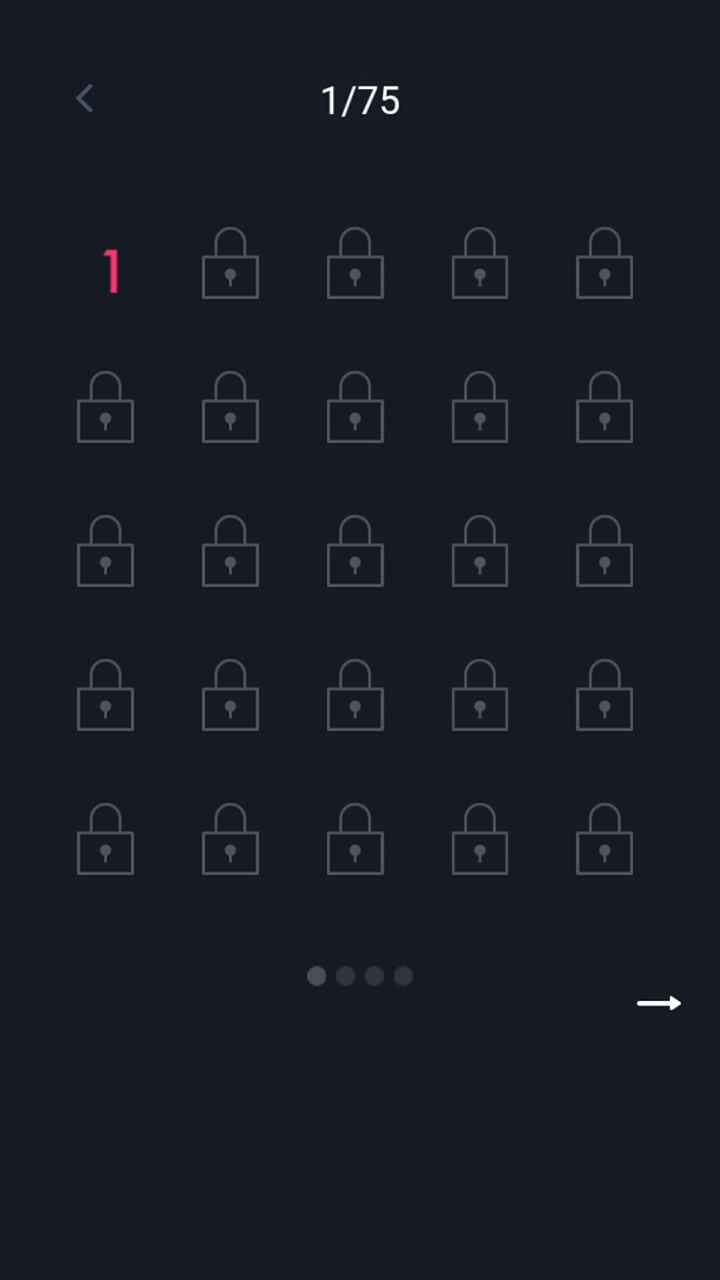The image size is (720, 1280).
Task: Click the locked level beside level 1
Action: [230, 265]
